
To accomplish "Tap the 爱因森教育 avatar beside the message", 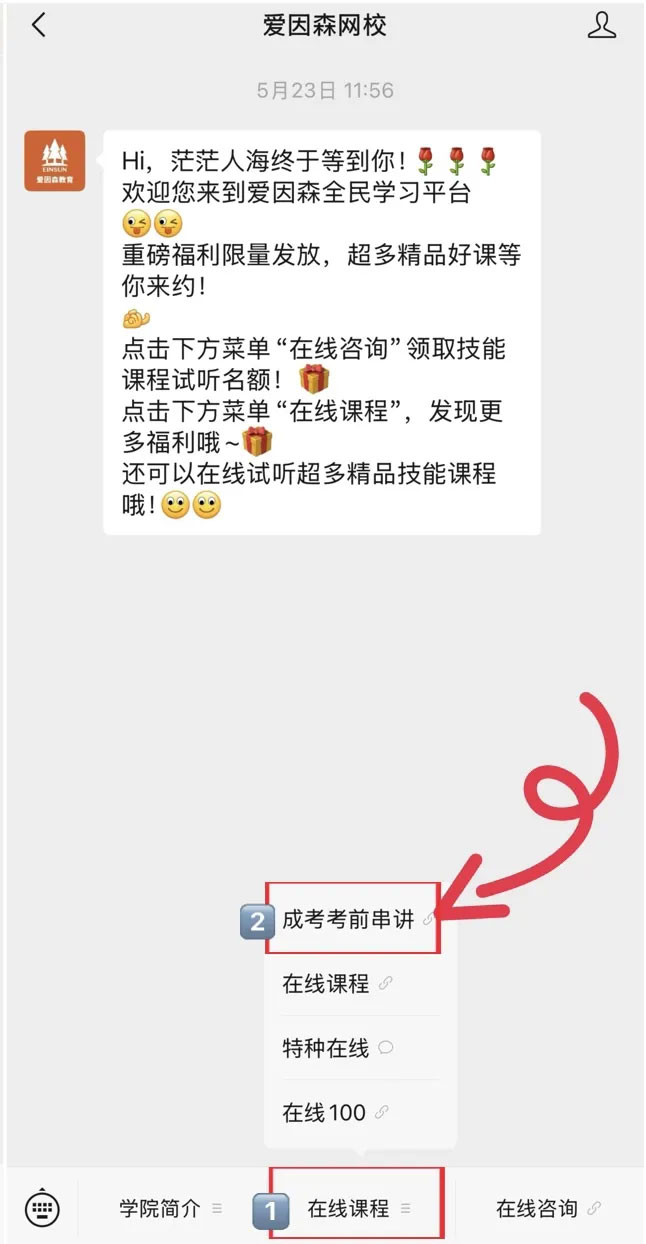I will (55, 160).
